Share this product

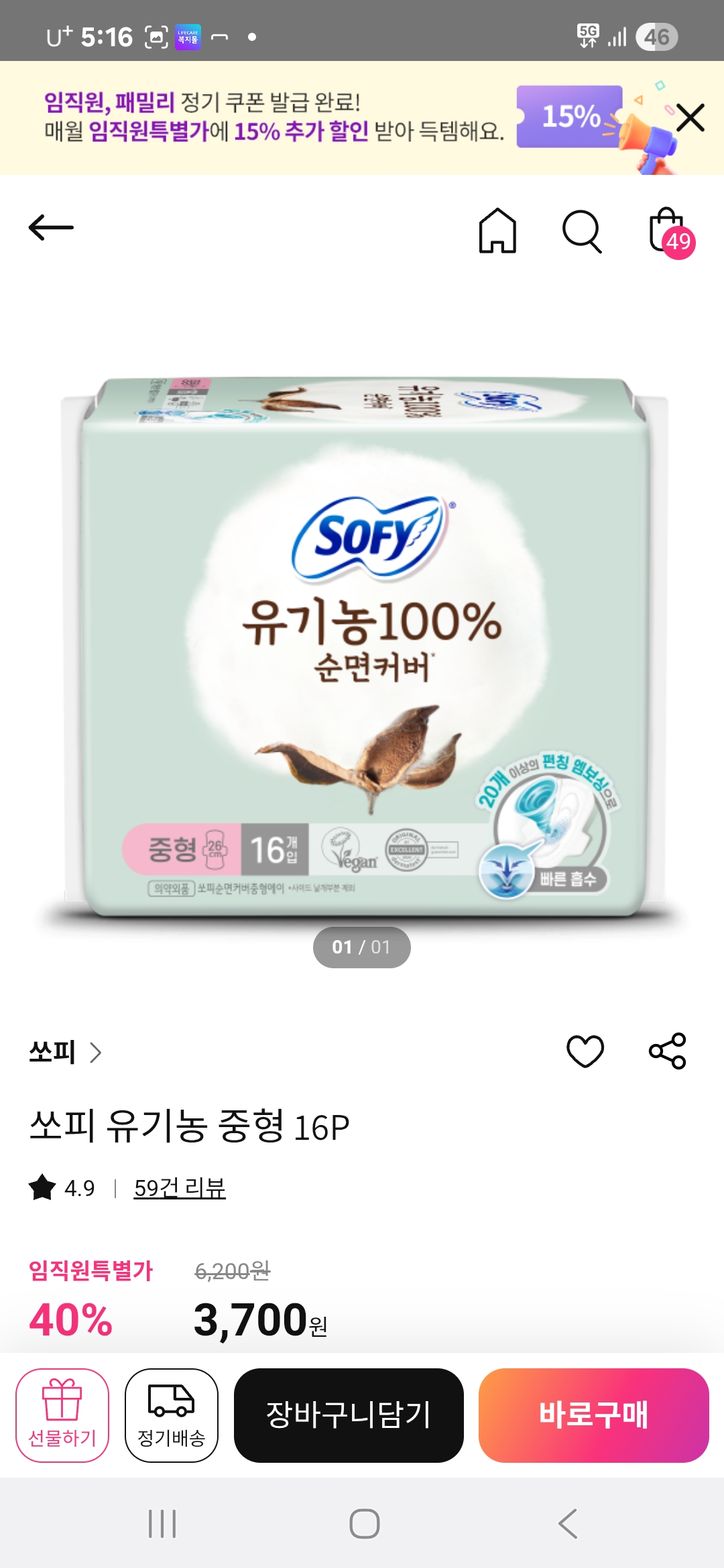tap(668, 1051)
